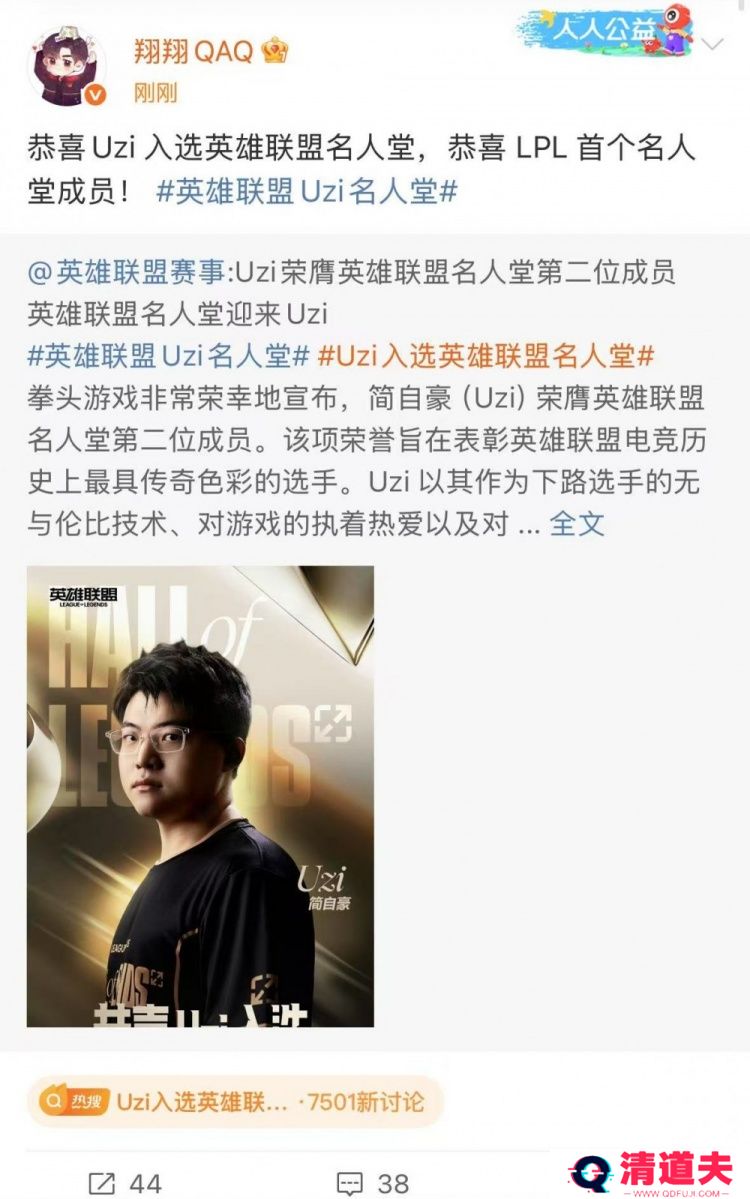Open the 热搜 topic chip Uzi入选英雄联…
Viewport: 750px width, 1199px height.
click(235, 1102)
